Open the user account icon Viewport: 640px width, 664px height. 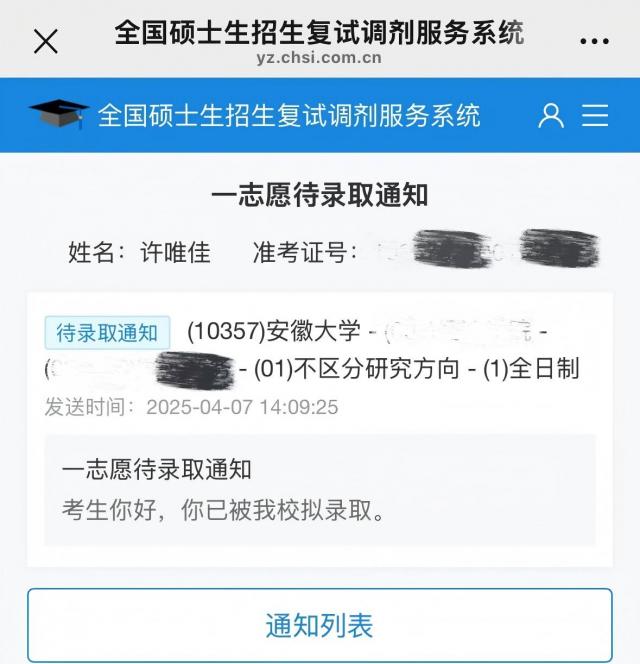pos(551,115)
